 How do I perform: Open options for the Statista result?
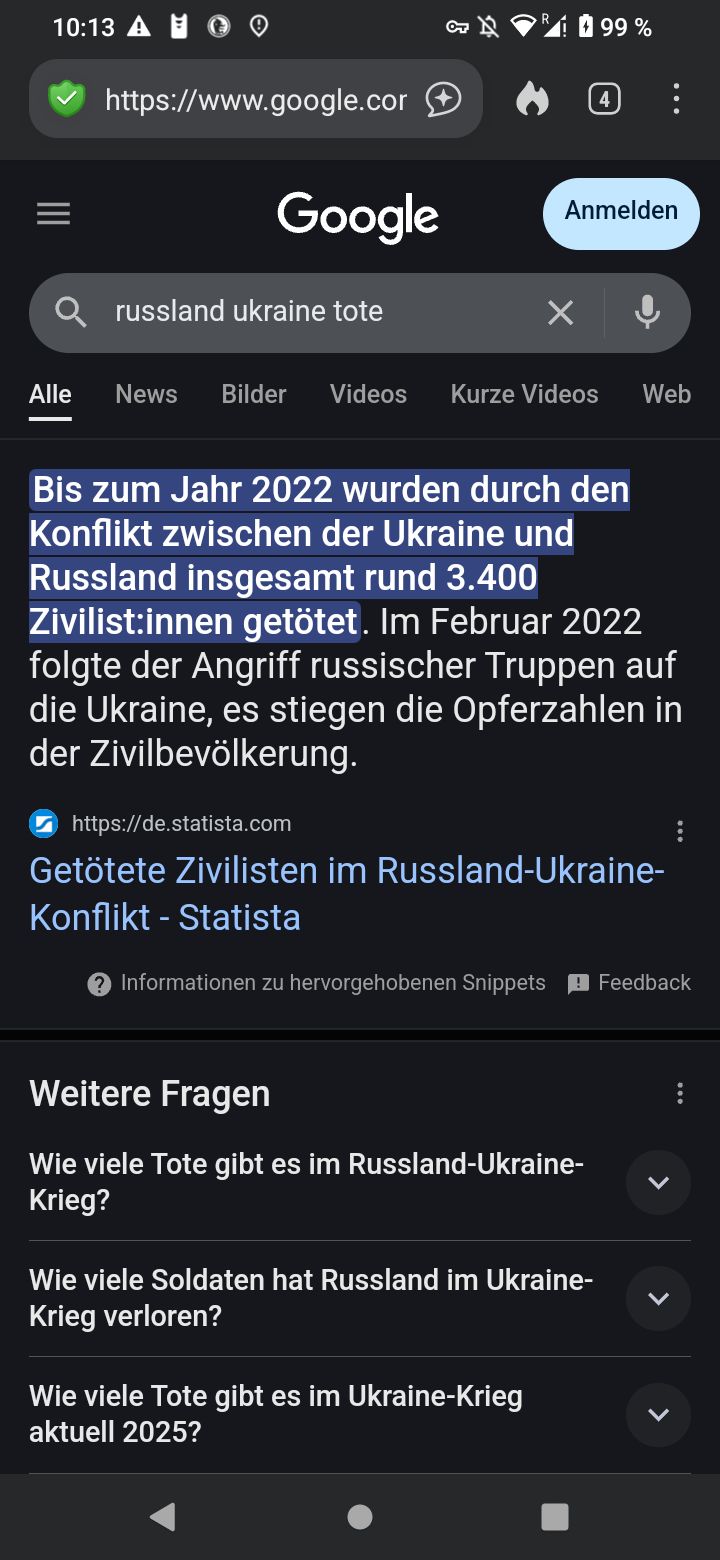(x=680, y=831)
